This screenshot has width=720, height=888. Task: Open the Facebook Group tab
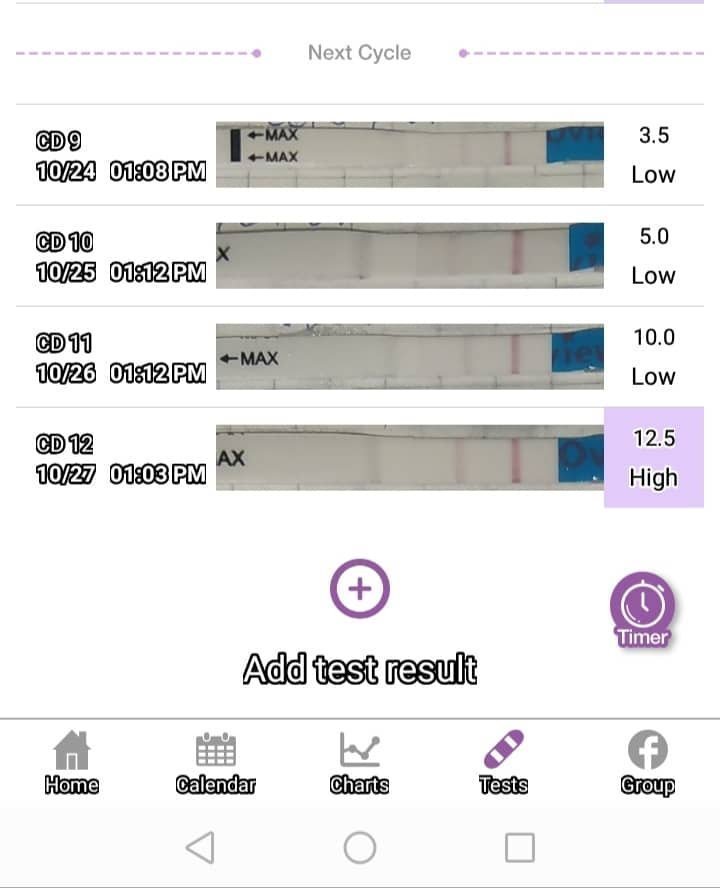pyautogui.click(x=647, y=762)
